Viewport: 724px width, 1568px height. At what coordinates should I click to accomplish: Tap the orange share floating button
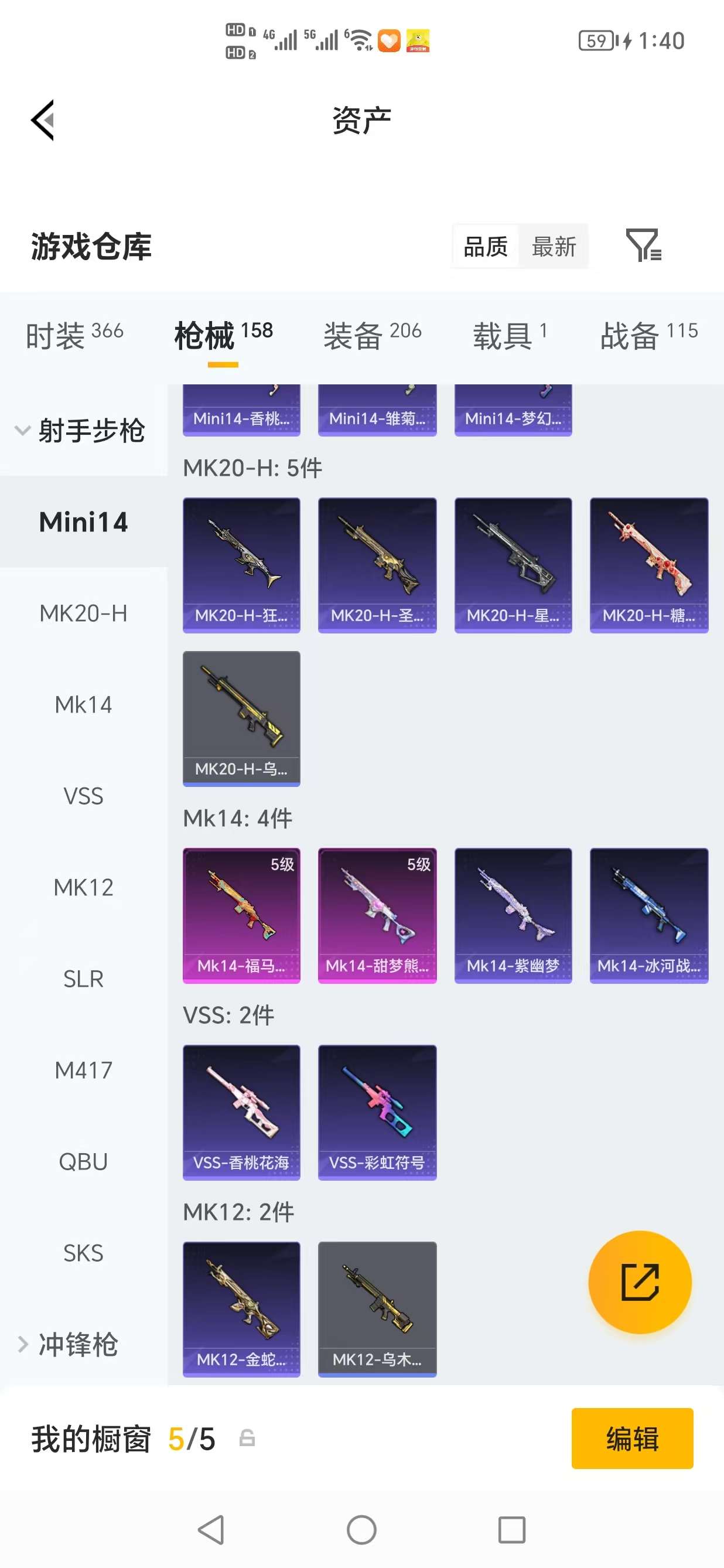(640, 1282)
